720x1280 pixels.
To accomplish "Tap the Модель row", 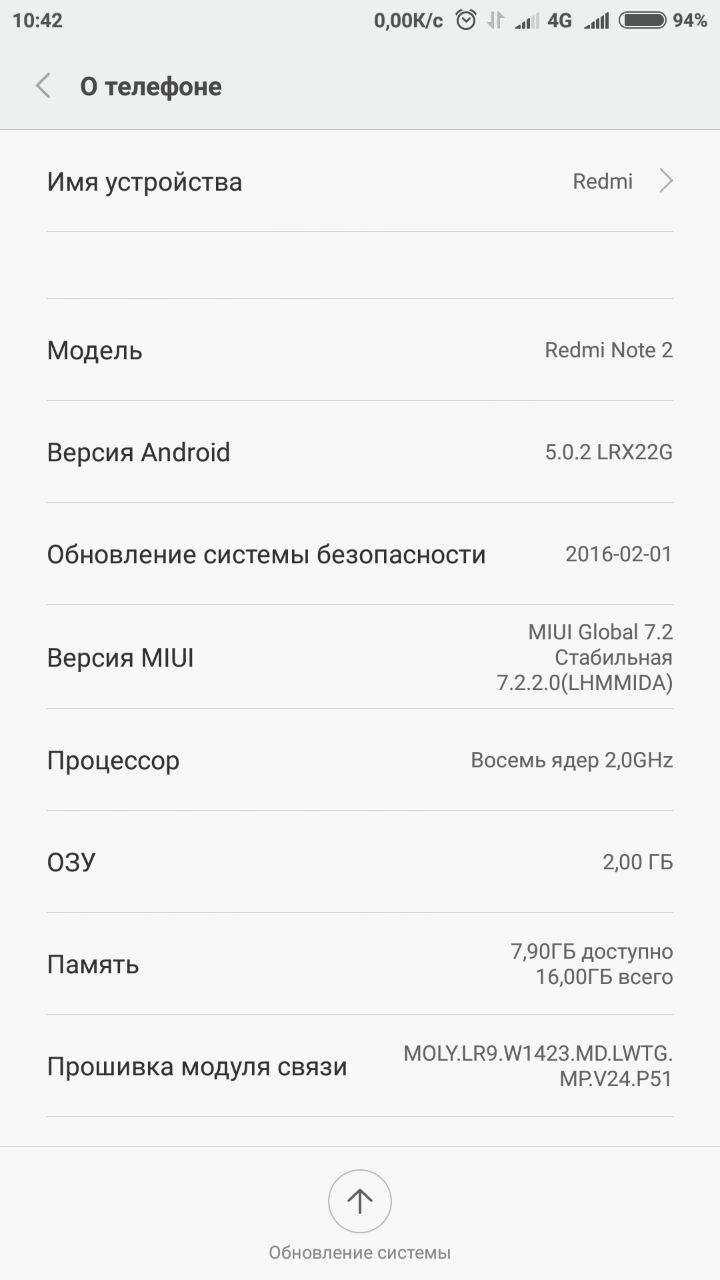I will coord(360,350).
